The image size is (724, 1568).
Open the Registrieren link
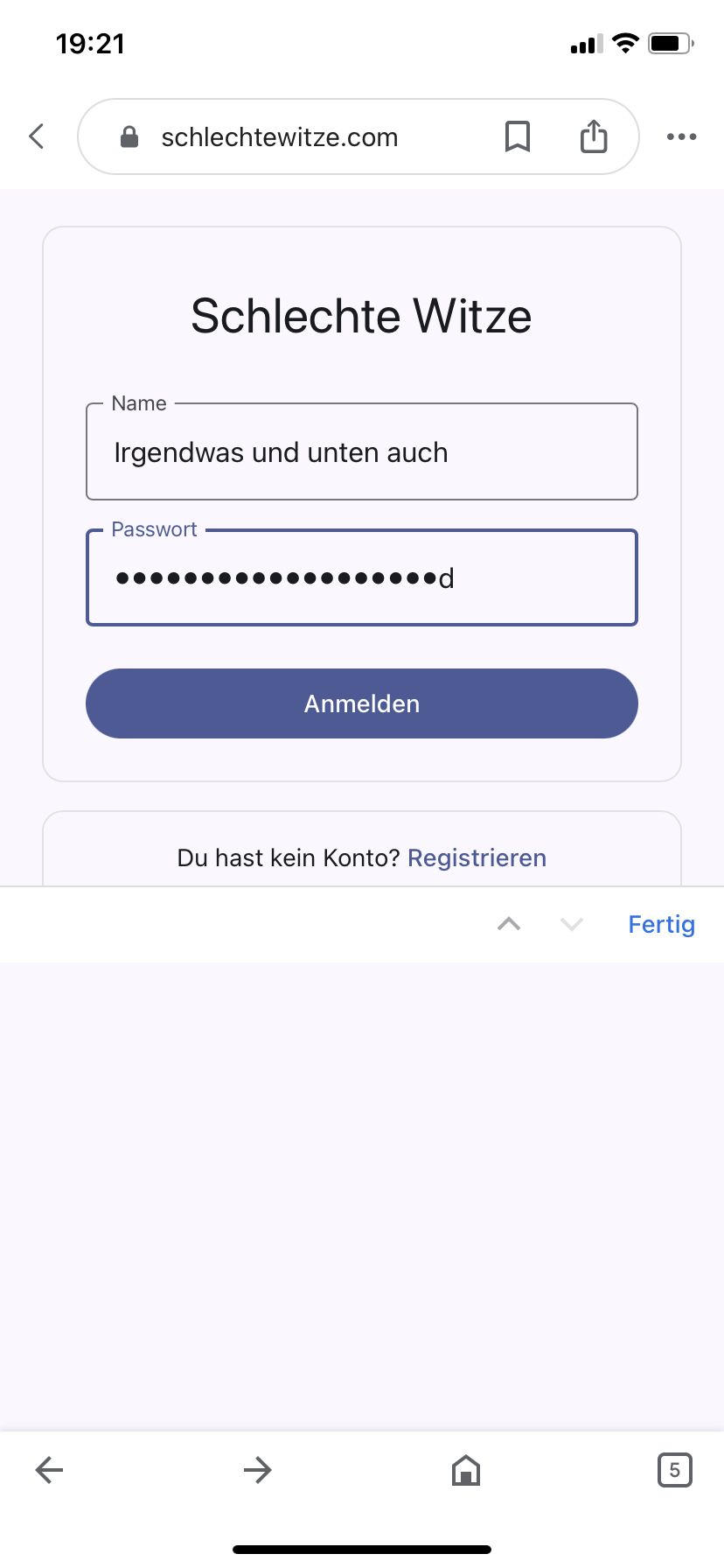tap(477, 857)
